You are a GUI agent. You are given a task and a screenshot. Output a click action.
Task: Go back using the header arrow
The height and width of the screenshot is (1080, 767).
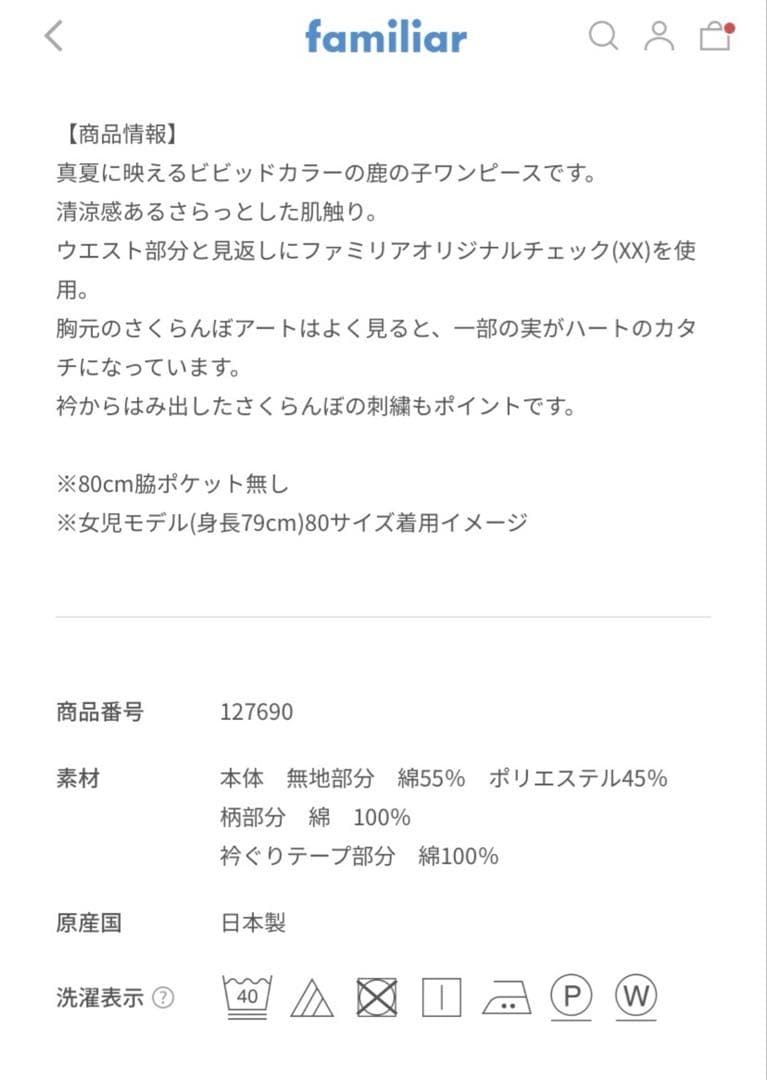click(54, 37)
